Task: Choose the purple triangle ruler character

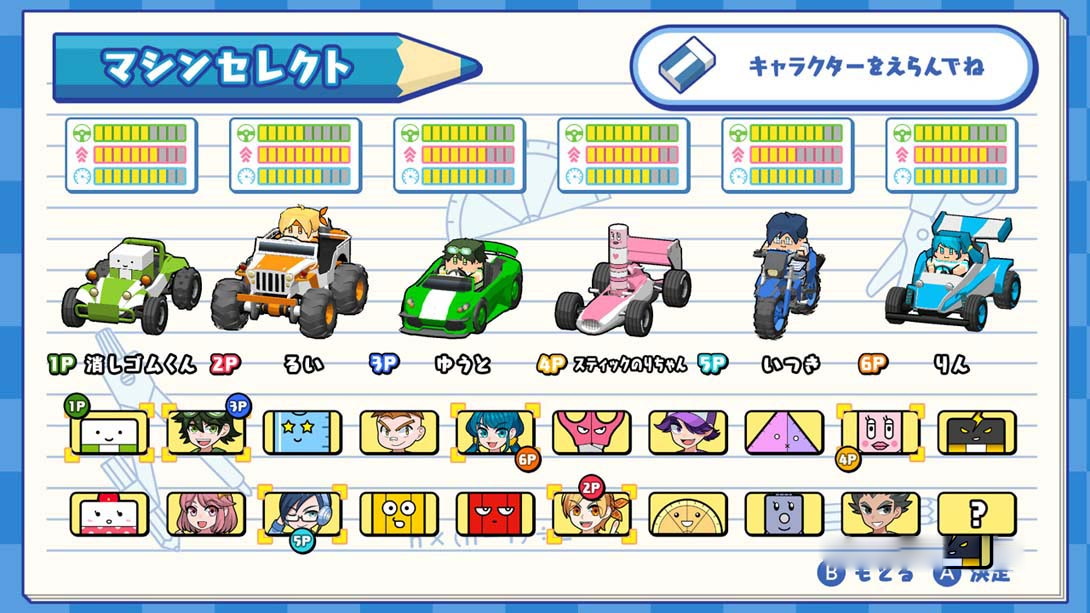Action: click(x=784, y=433)
